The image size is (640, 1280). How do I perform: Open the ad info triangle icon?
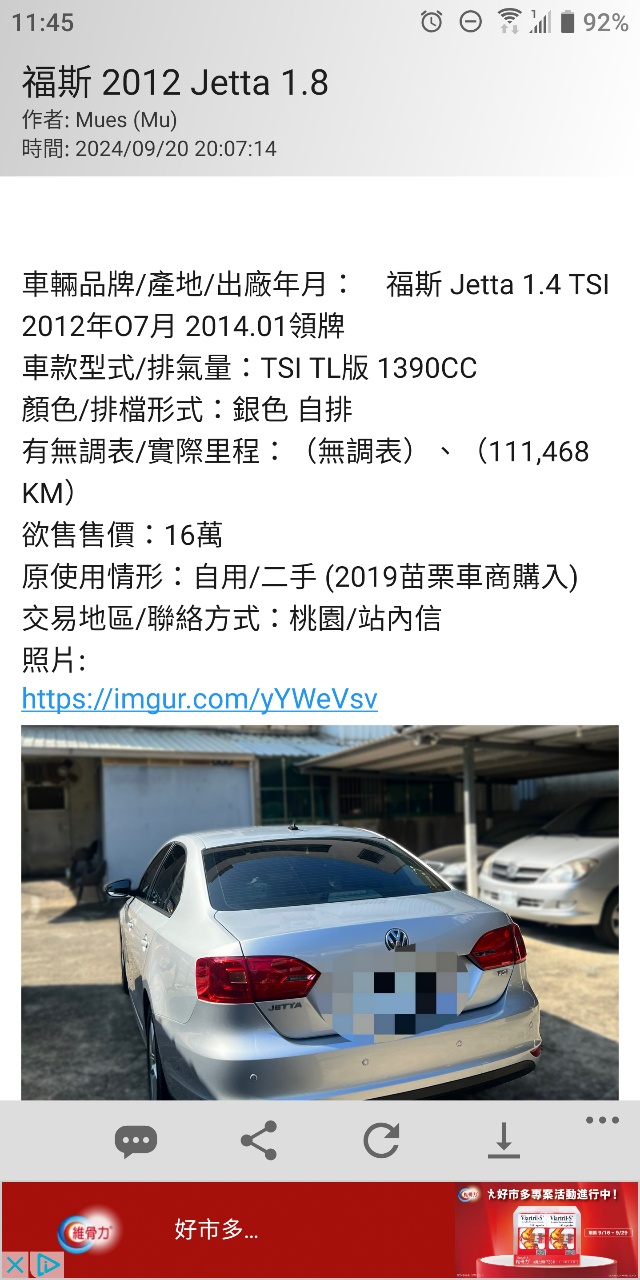point(46,1265)
